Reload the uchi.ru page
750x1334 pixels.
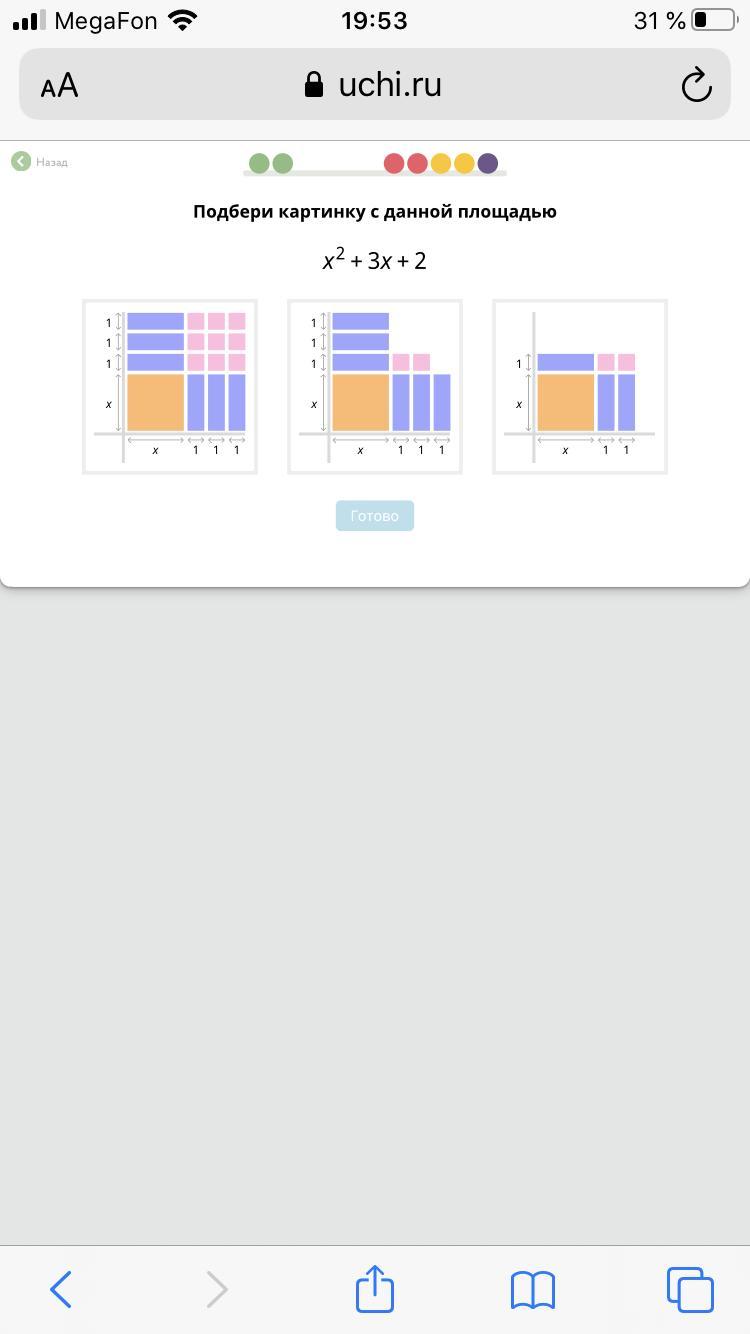(x=696, y=86)
